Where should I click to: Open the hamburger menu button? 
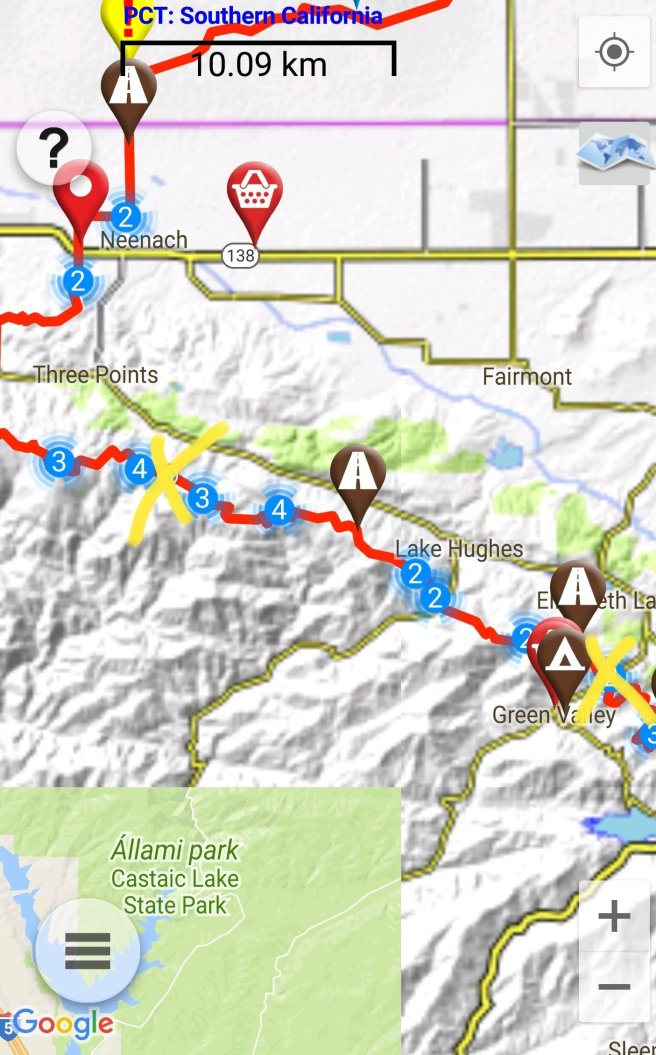[87, 951]
